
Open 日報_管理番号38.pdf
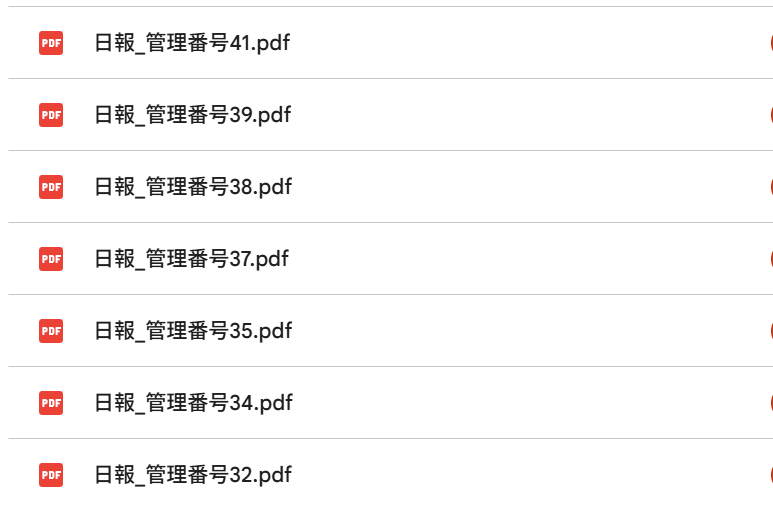pos(192,187)
